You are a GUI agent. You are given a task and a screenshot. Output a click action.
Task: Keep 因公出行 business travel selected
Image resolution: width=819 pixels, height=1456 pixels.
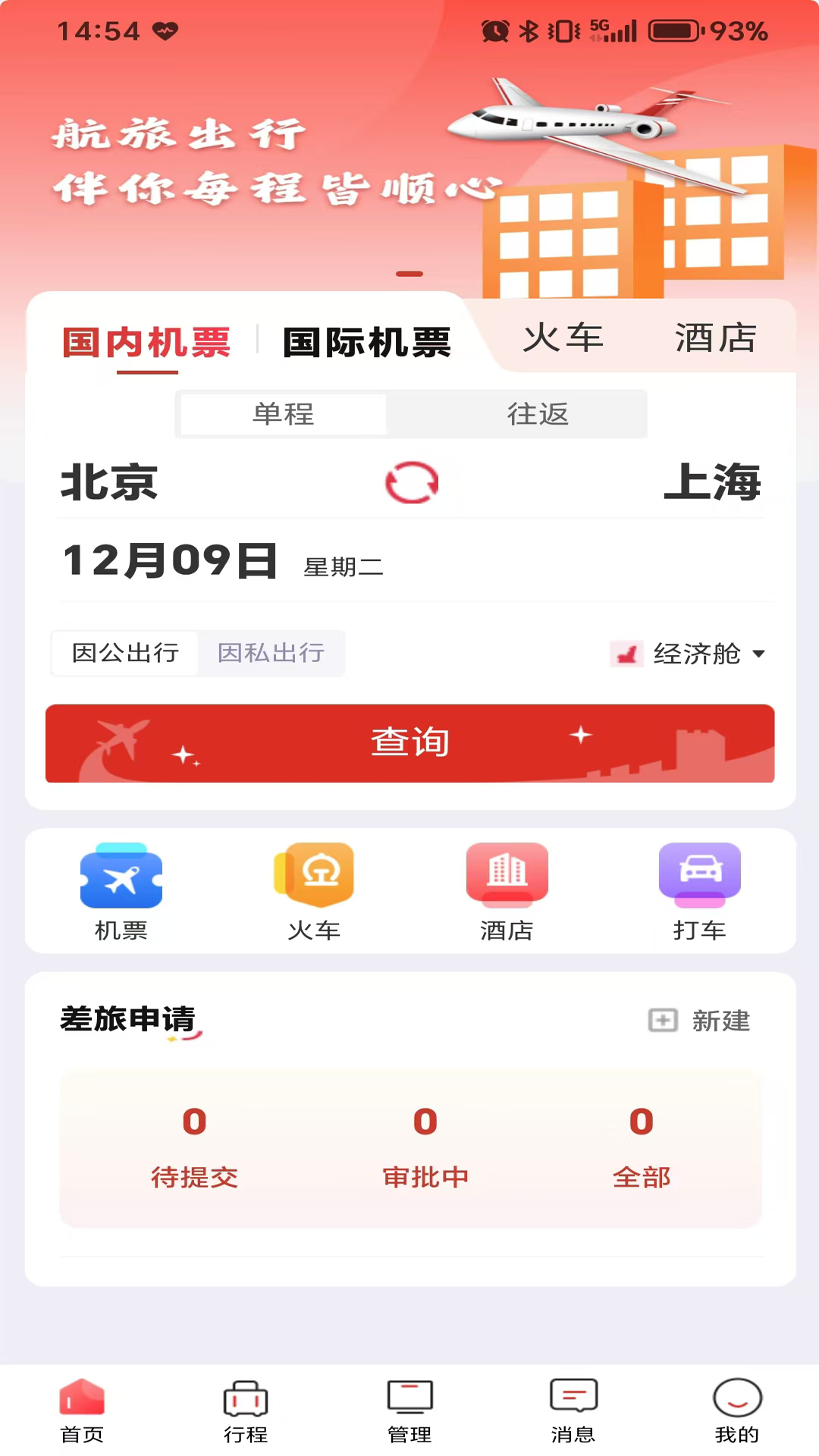[x=124, y=653]
